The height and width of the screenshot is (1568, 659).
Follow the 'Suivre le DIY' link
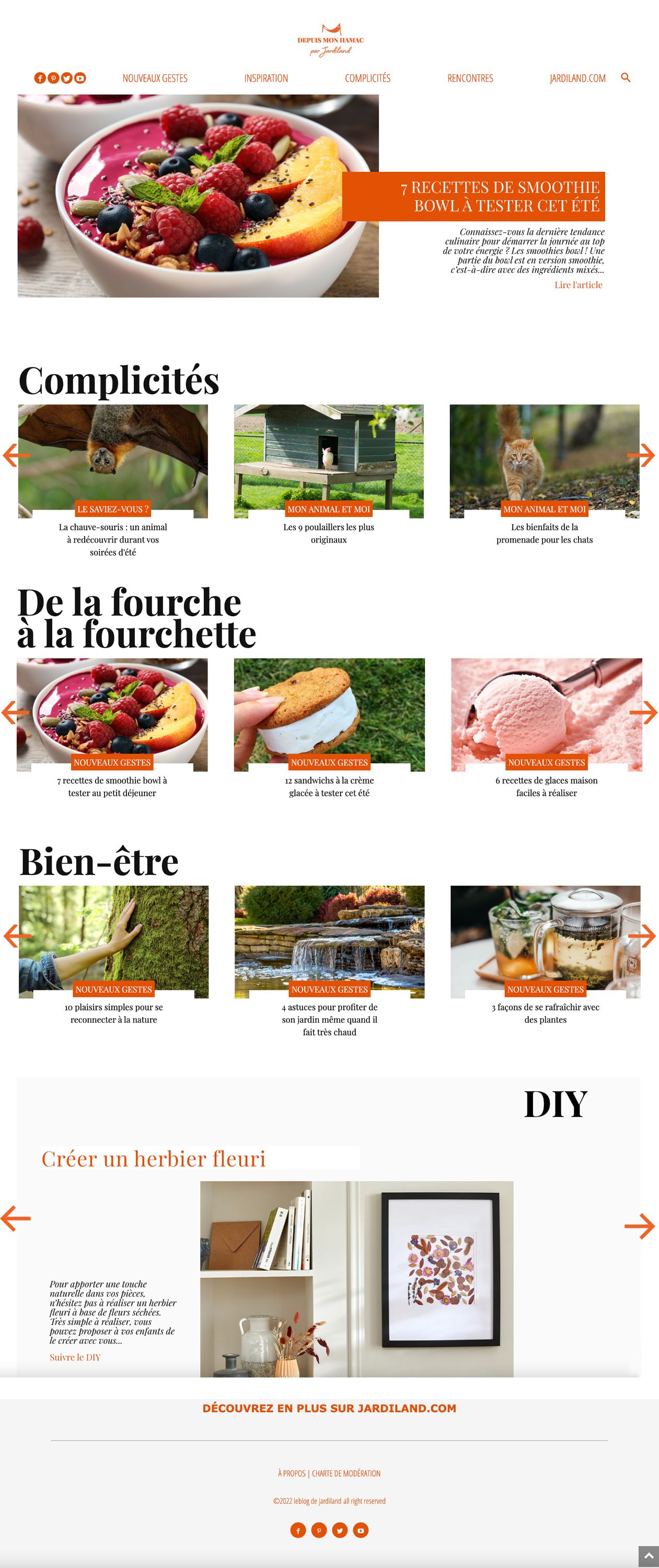(x=75, y=1357)
